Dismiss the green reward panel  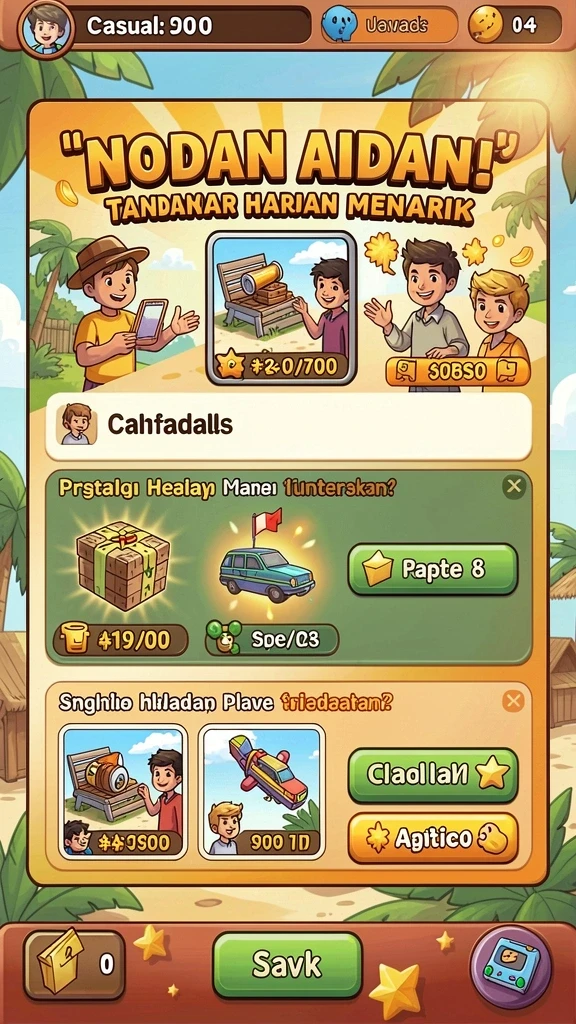coord(514,487)
